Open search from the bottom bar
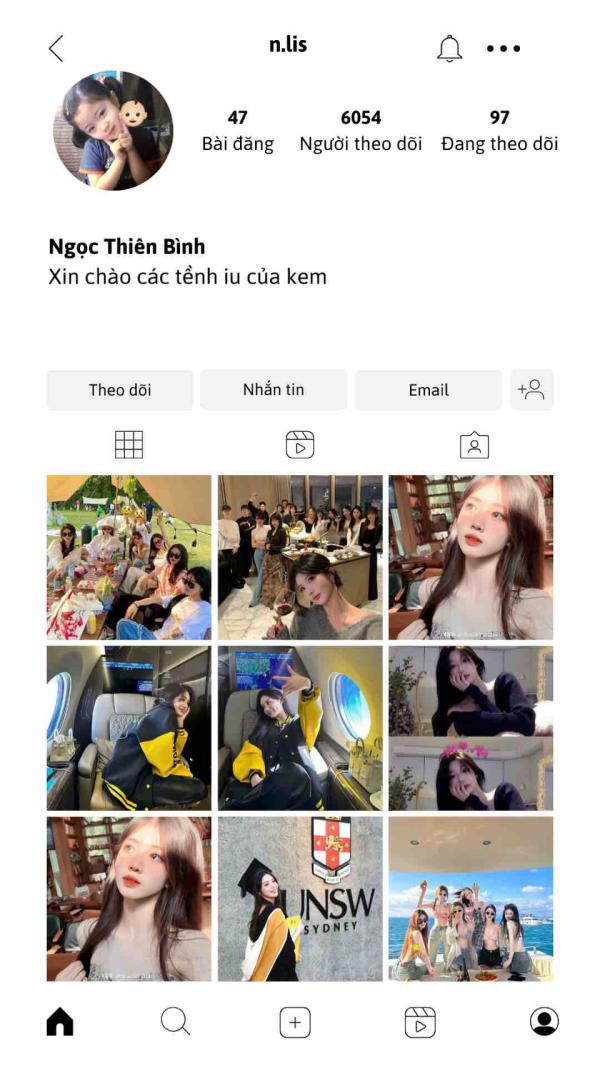The width and height of the screenshot is (600, 1067). (175, 1021)
